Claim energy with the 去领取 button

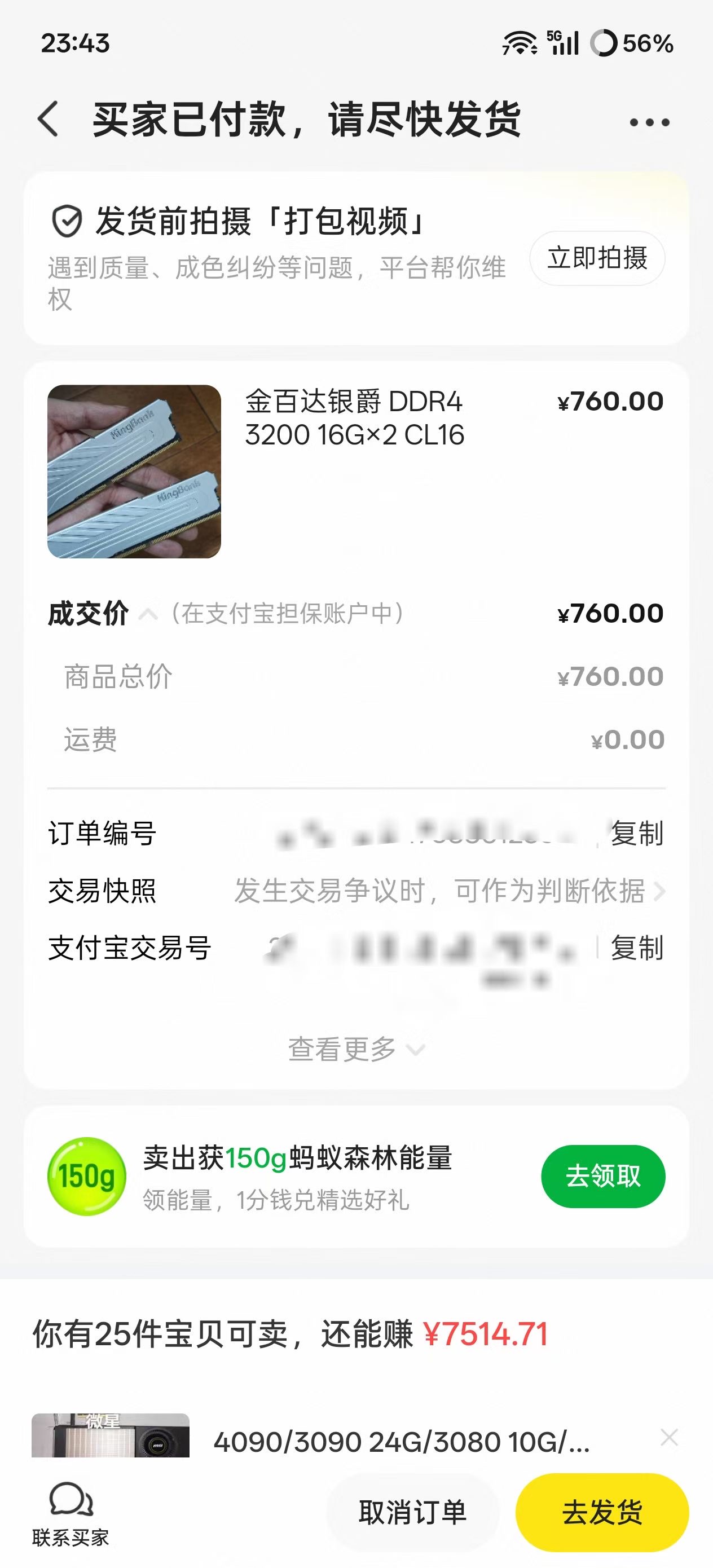click(x=603, y=1176)
